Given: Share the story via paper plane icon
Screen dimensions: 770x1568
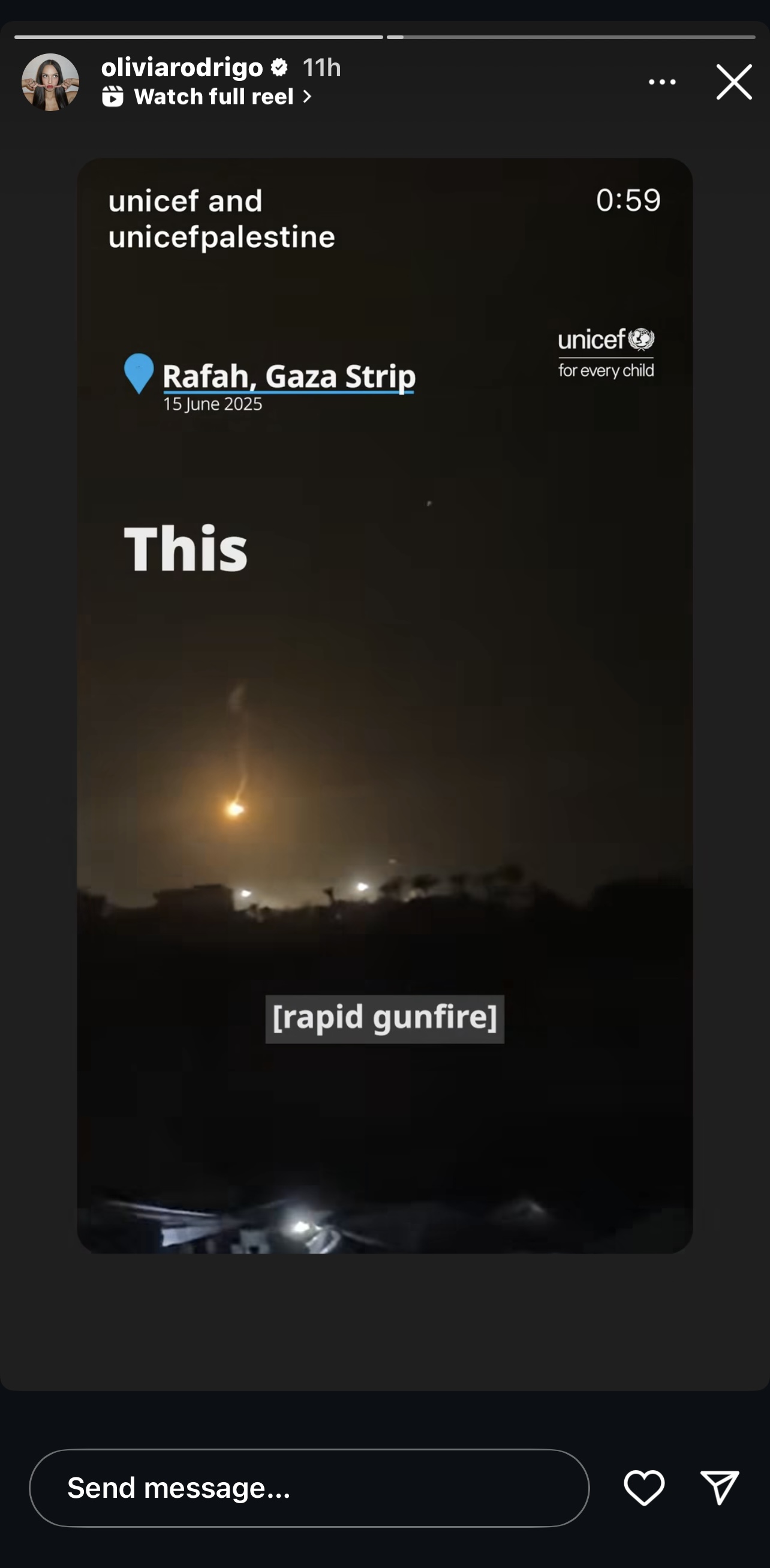Looking at the screenshot, I should [720, 1487].
